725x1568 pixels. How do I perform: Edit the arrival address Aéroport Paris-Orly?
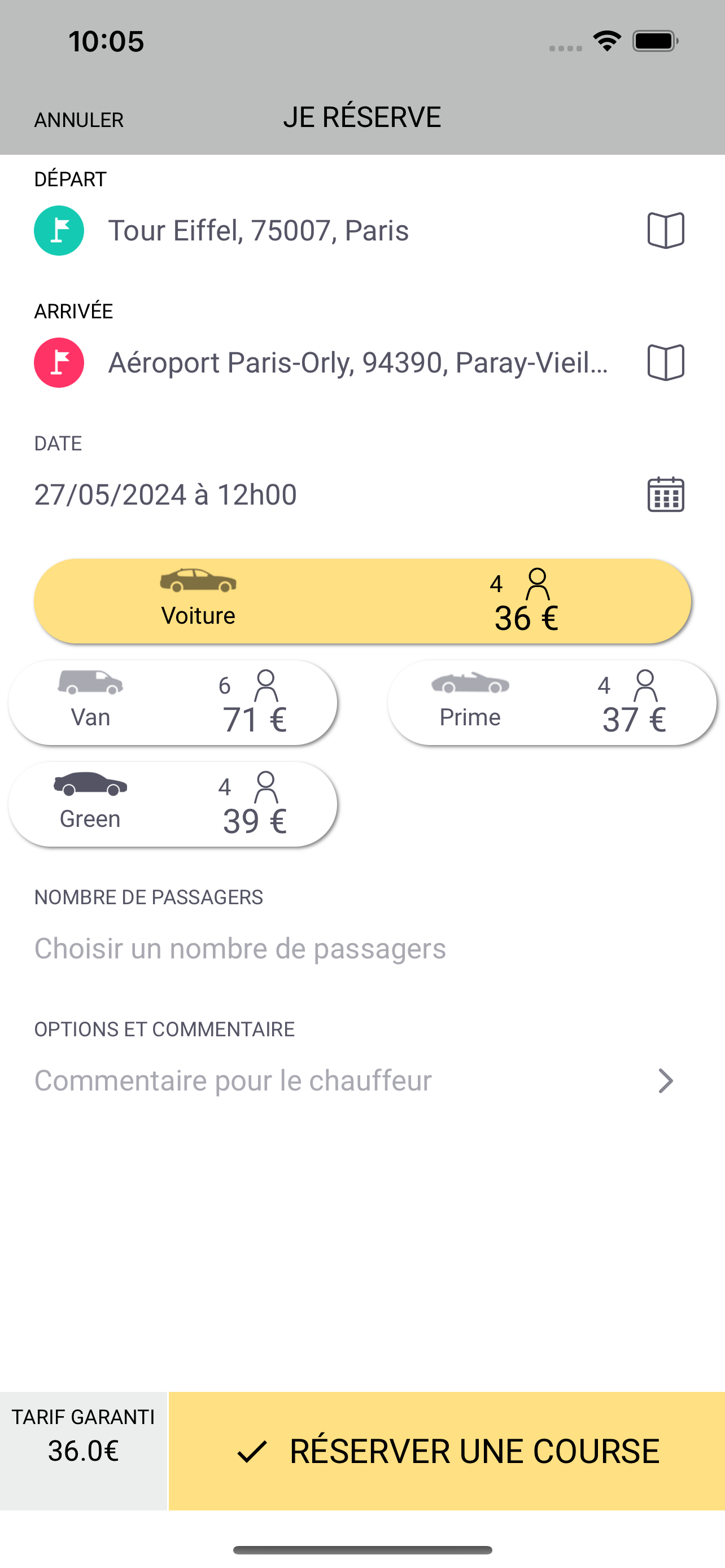coord(358,363)
